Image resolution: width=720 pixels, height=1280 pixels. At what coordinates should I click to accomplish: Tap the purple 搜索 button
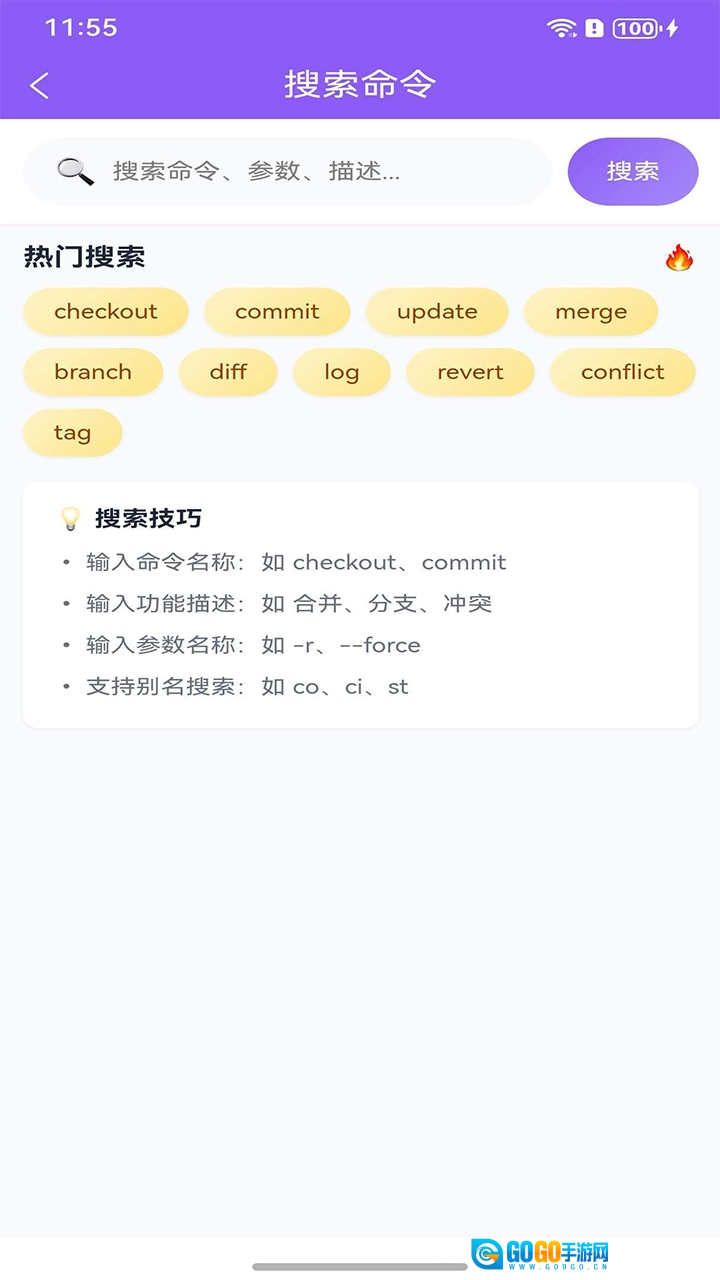pyautogui.click(x=632, y=172)
